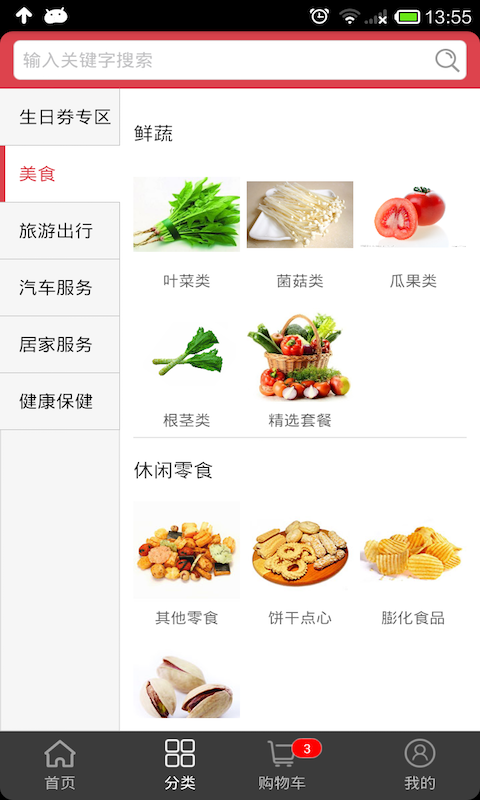Go to the 首页 home tab
Viewport: 480px width, 800px height.
click(x=60, y=765)
